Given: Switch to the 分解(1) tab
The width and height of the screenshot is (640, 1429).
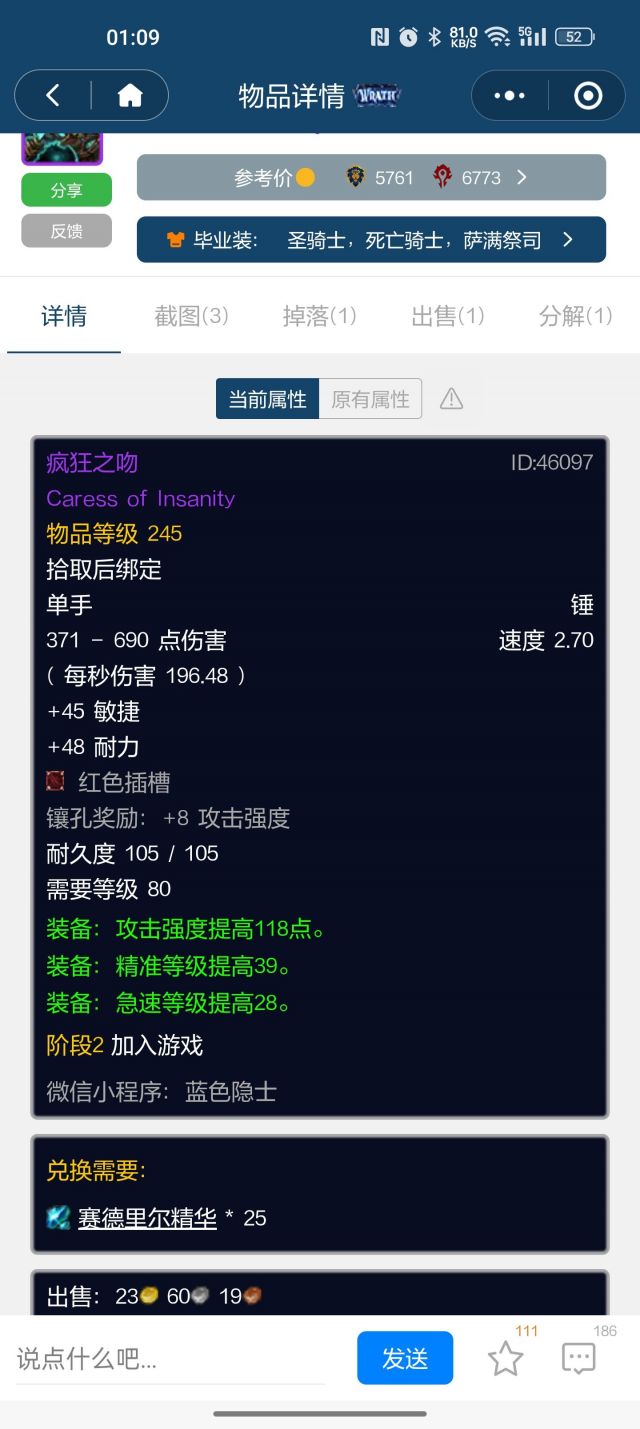Looking at the screenshot, I should click(x=575, y=317).
